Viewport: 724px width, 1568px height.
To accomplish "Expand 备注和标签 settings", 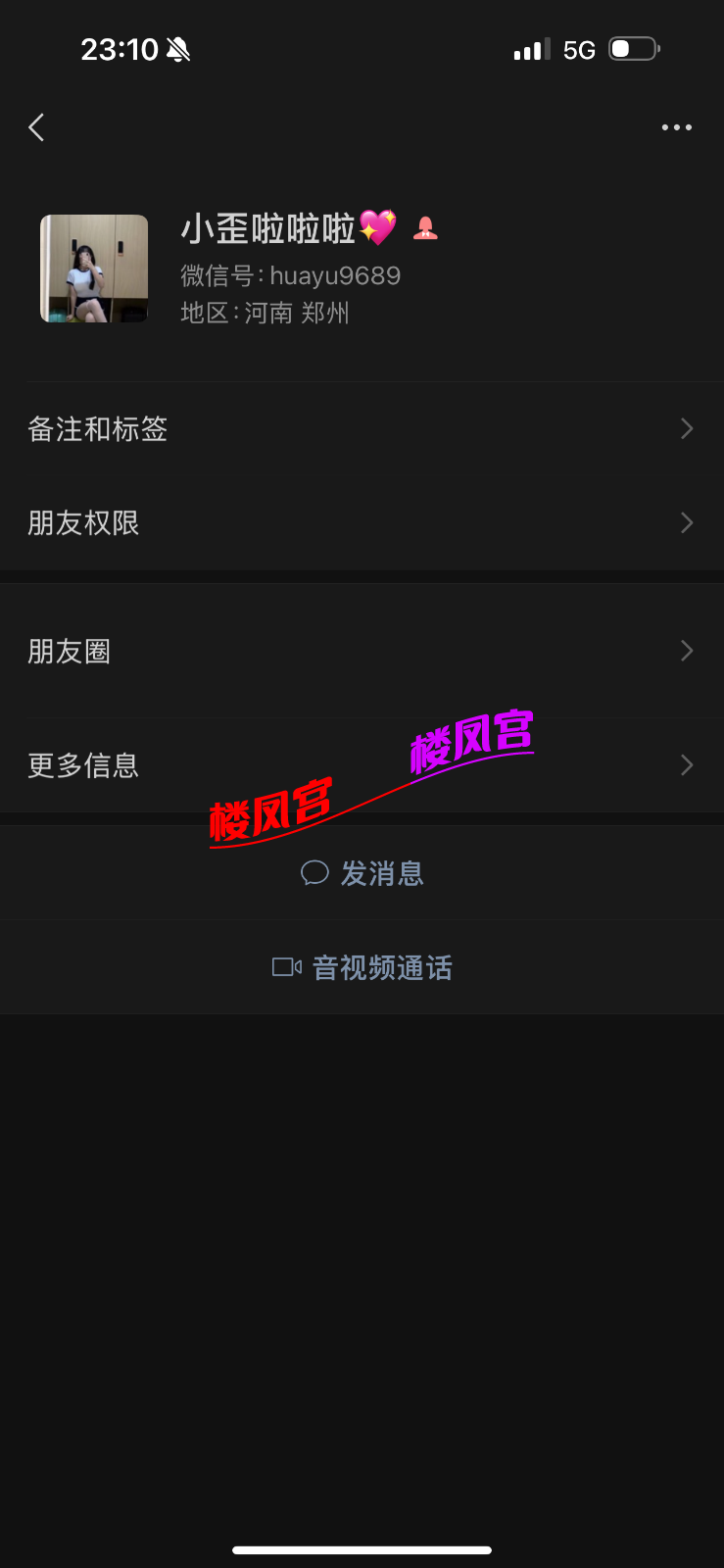I will [686, 428].
